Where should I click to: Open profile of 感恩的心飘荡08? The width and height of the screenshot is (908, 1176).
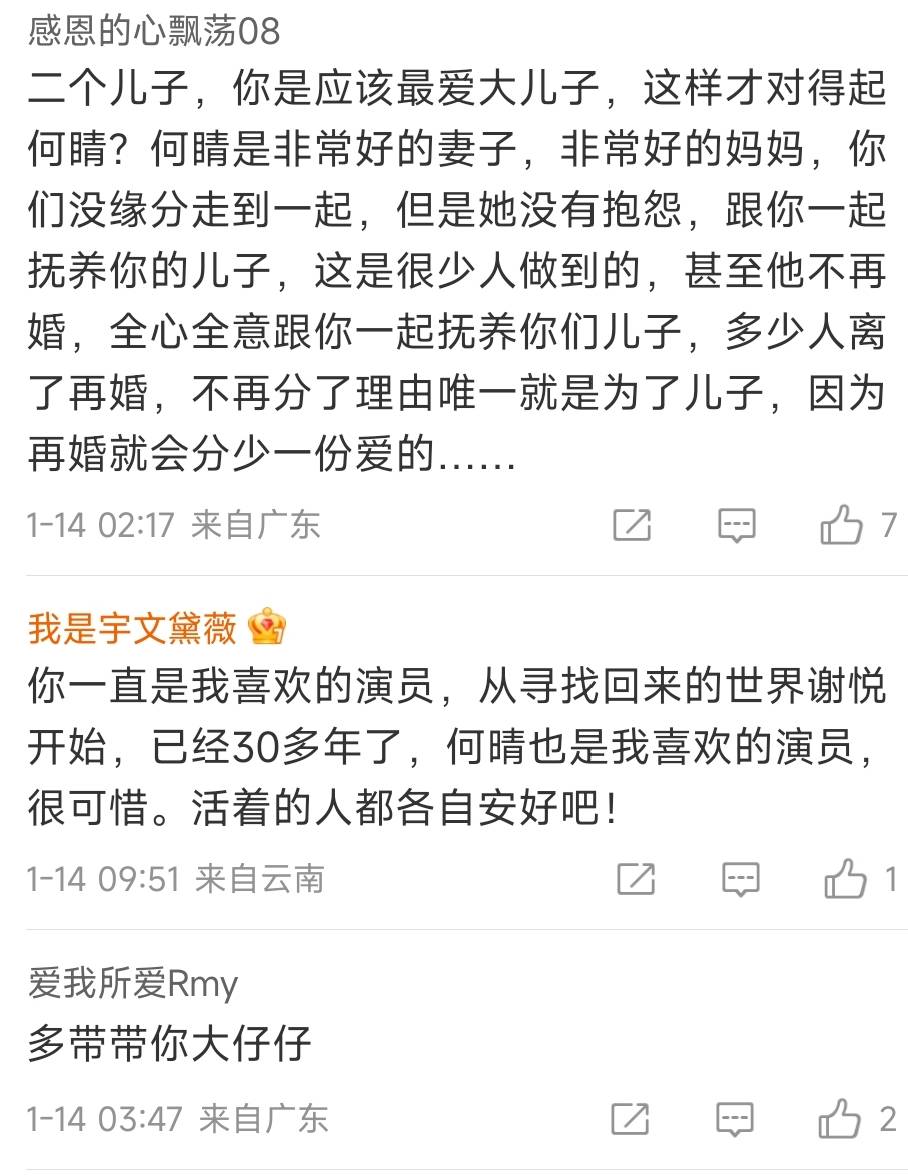[154, 31]
